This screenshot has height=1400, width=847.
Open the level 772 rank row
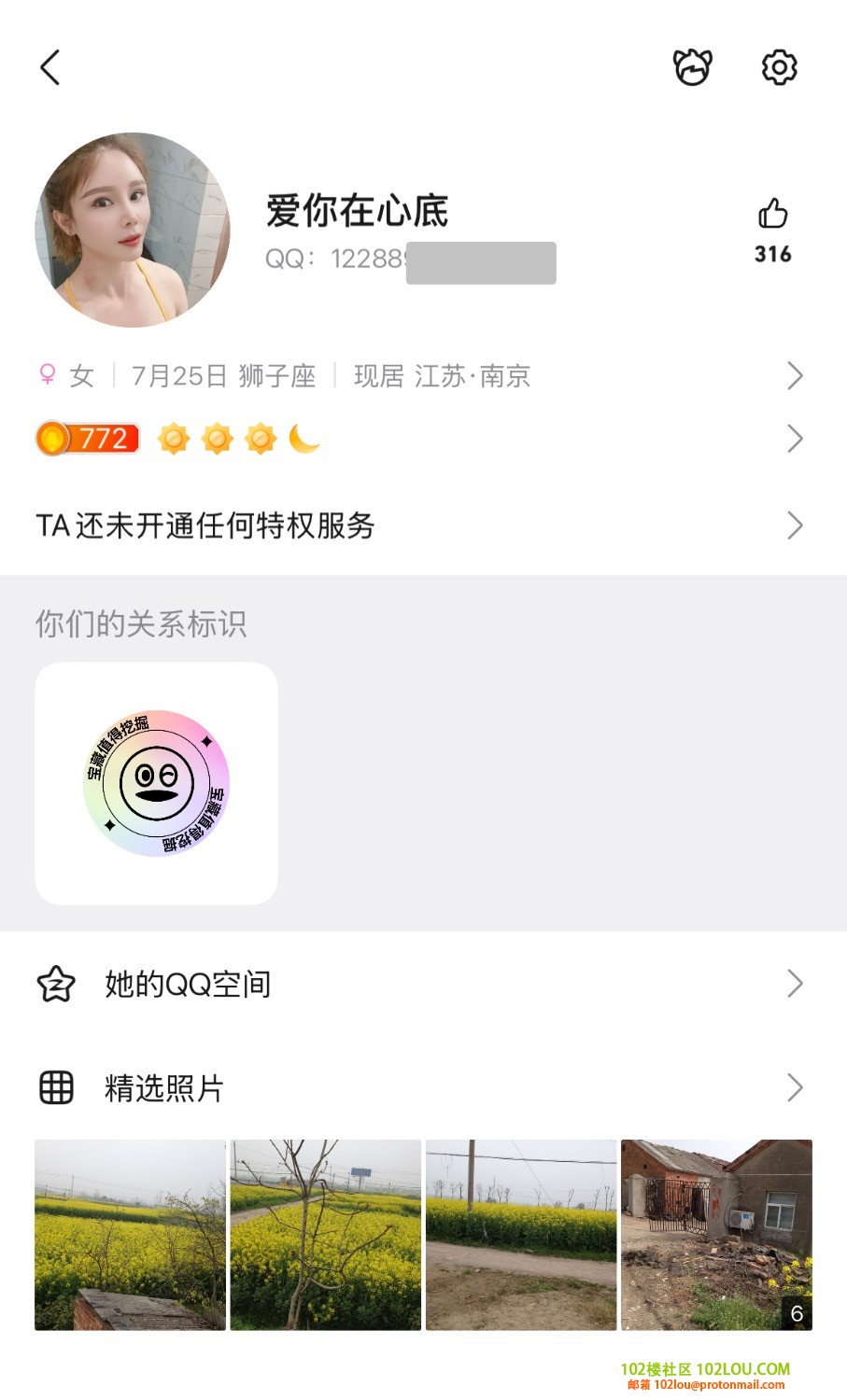[420, 439]
